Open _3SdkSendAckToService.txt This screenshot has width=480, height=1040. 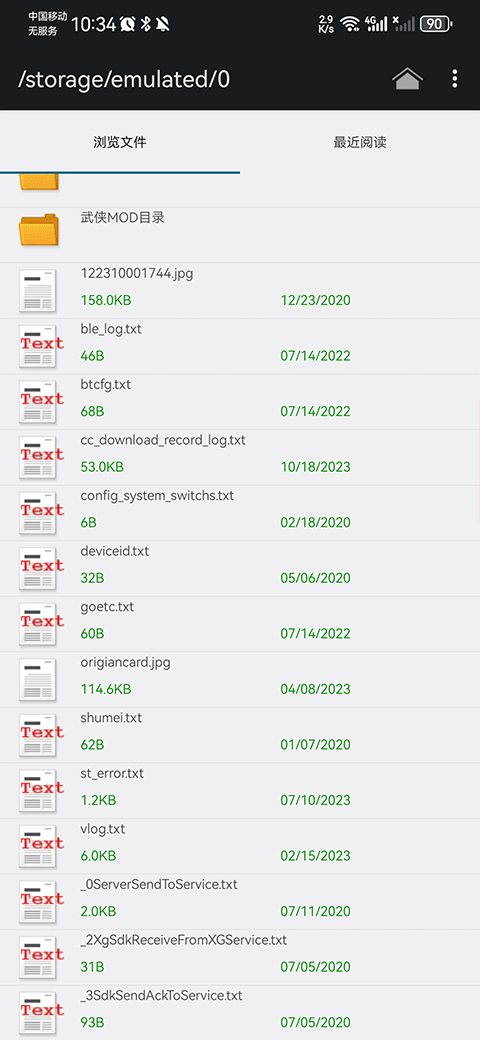tap(240, 1013)
